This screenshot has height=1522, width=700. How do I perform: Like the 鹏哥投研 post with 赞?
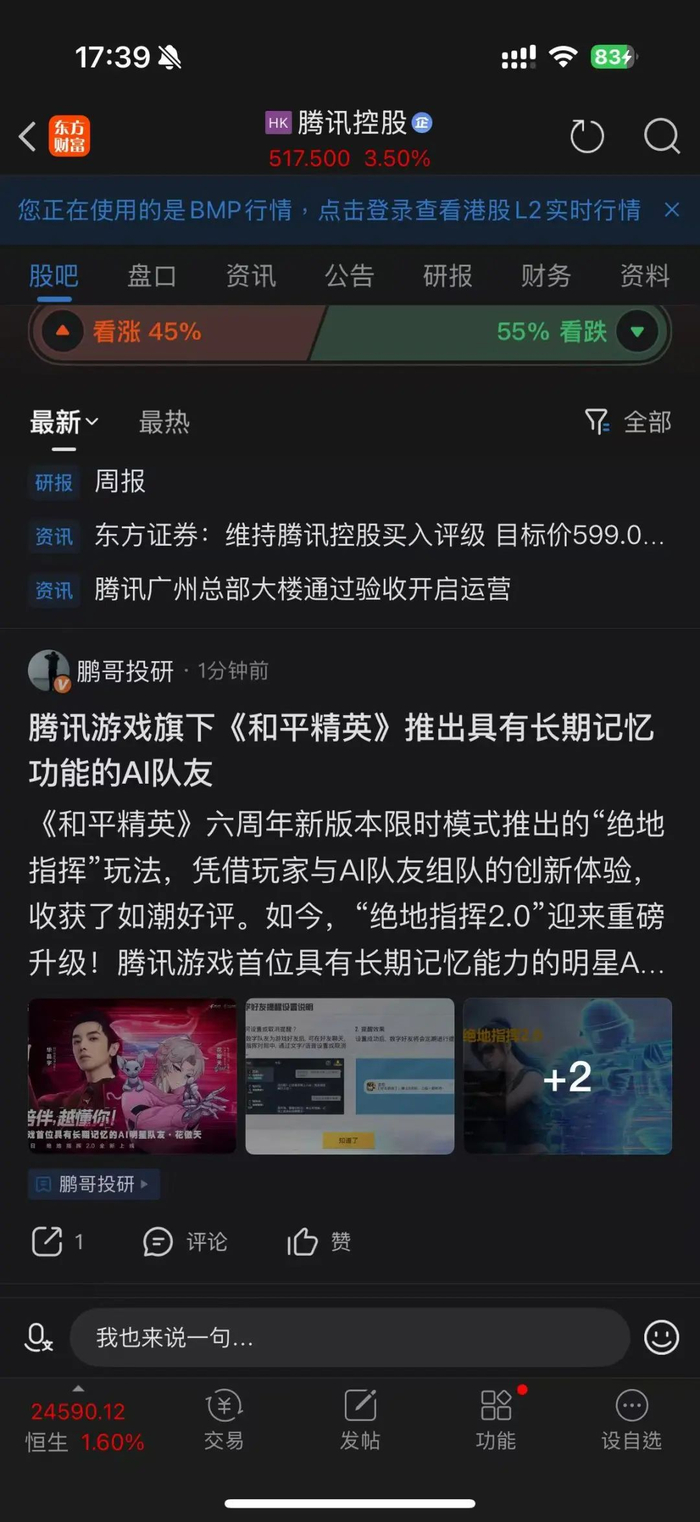[x=319, y=1242]
